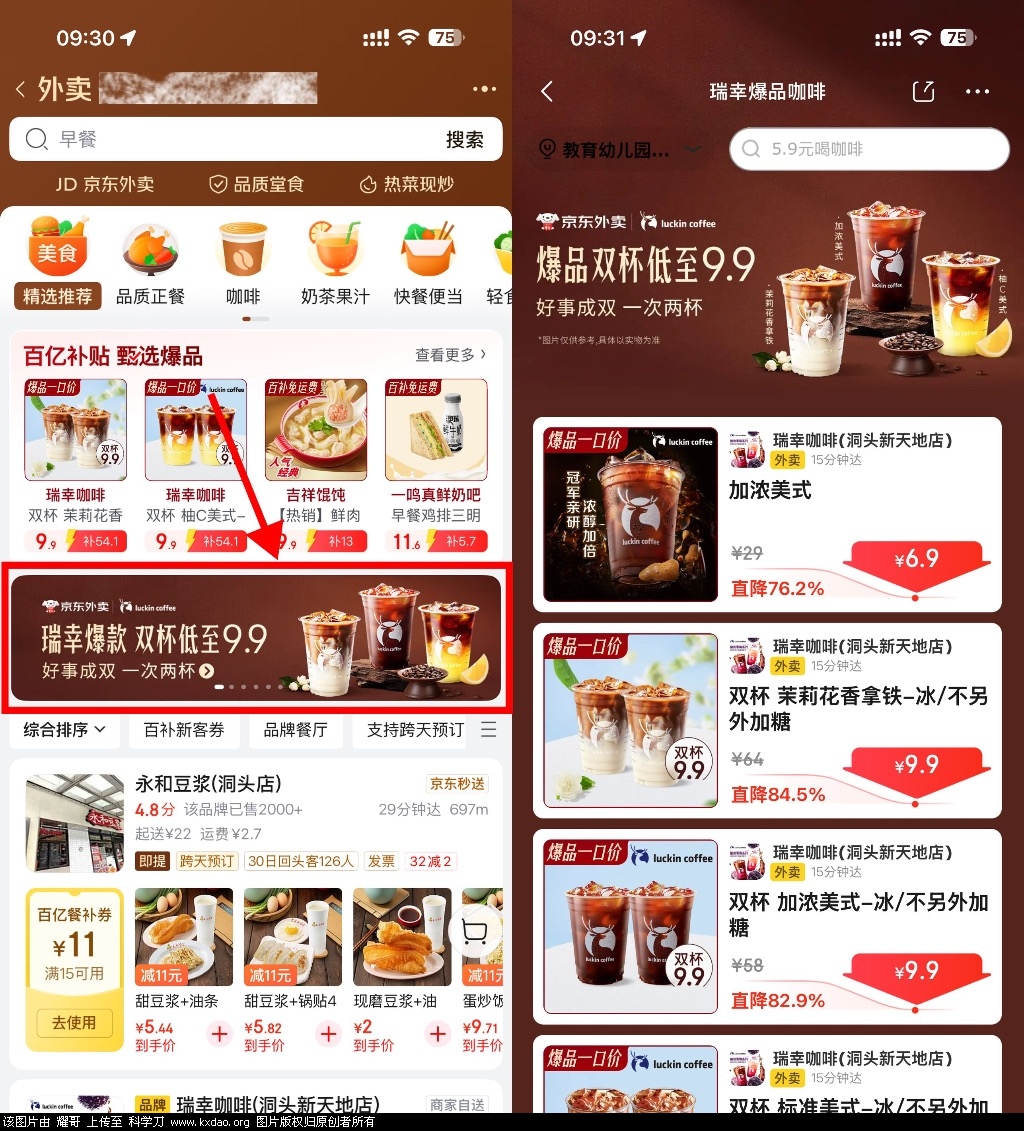This screenshot has width=1024, height=1131.
Task: Add 甜豆浆+油条 to the cart
Action: (219, 1034)
